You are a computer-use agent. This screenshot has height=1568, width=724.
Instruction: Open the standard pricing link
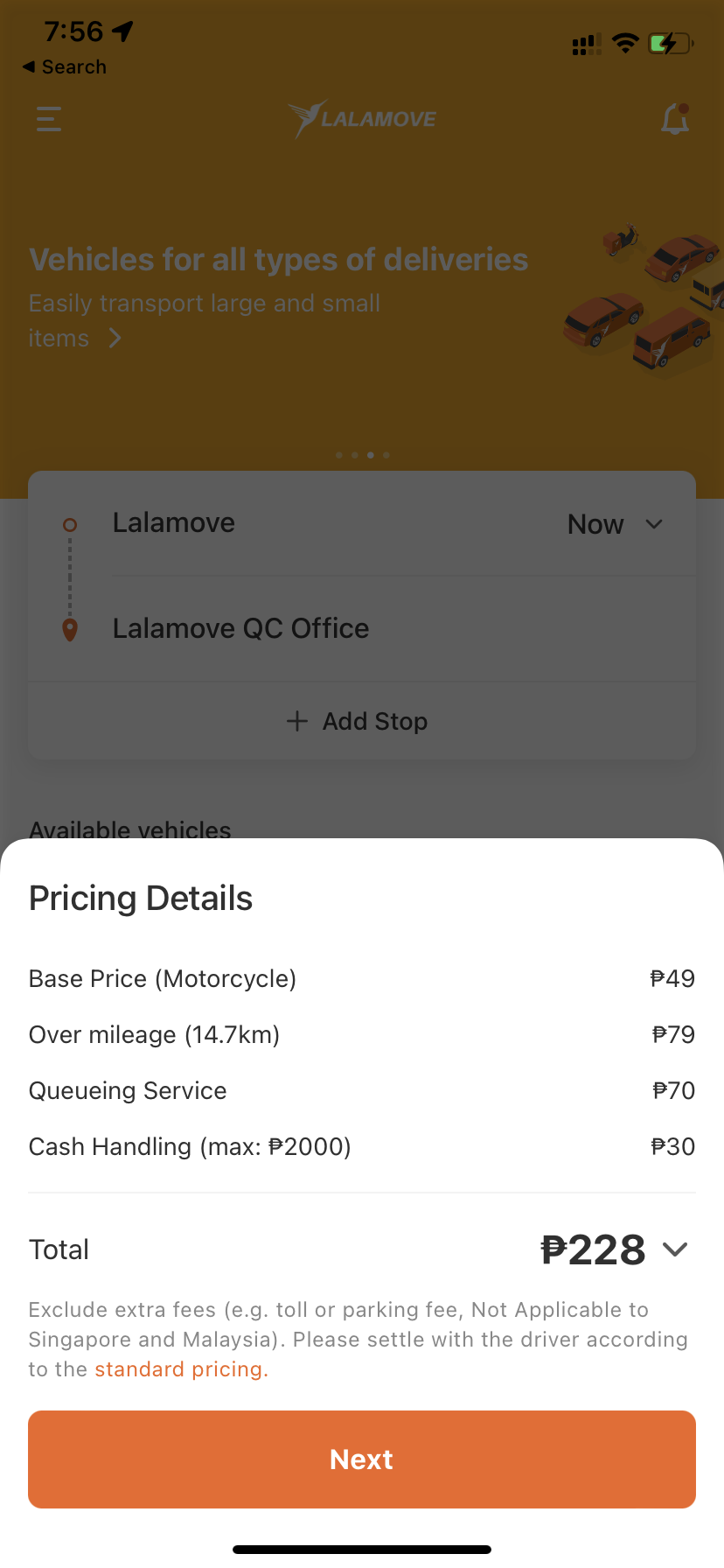click(x=180, y=1368)
